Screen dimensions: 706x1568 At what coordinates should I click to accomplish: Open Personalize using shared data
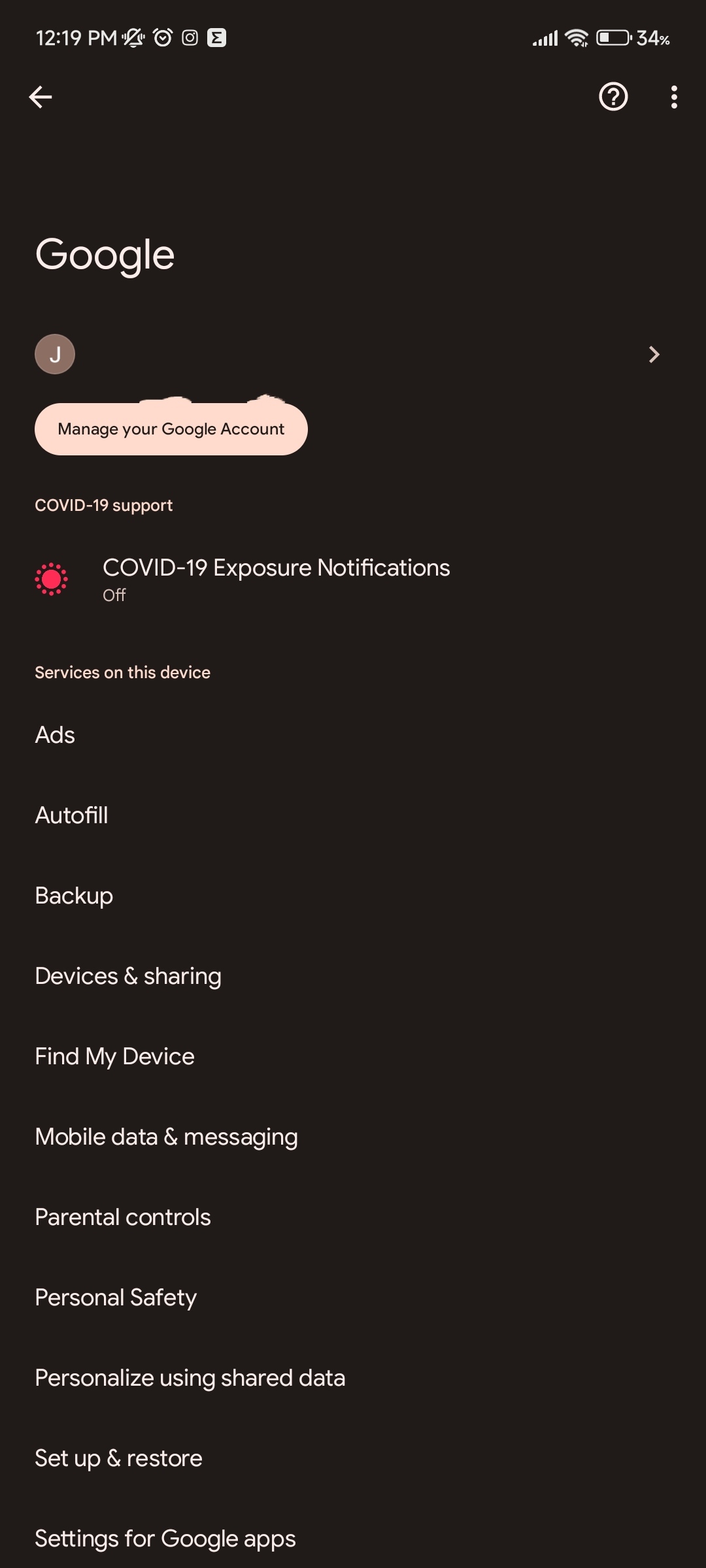[190, 1378]
